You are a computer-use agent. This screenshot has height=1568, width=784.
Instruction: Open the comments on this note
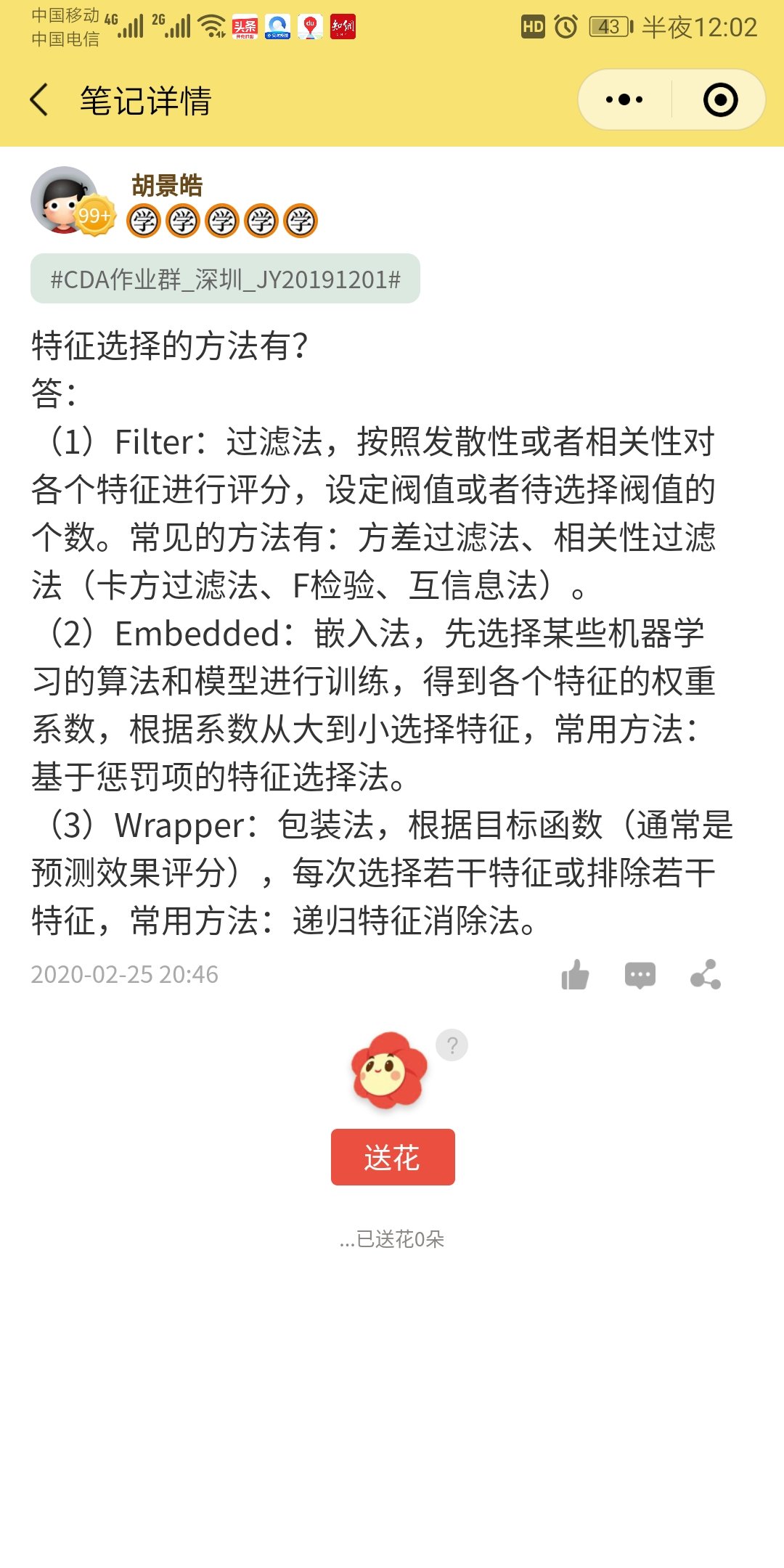point(640,975)
